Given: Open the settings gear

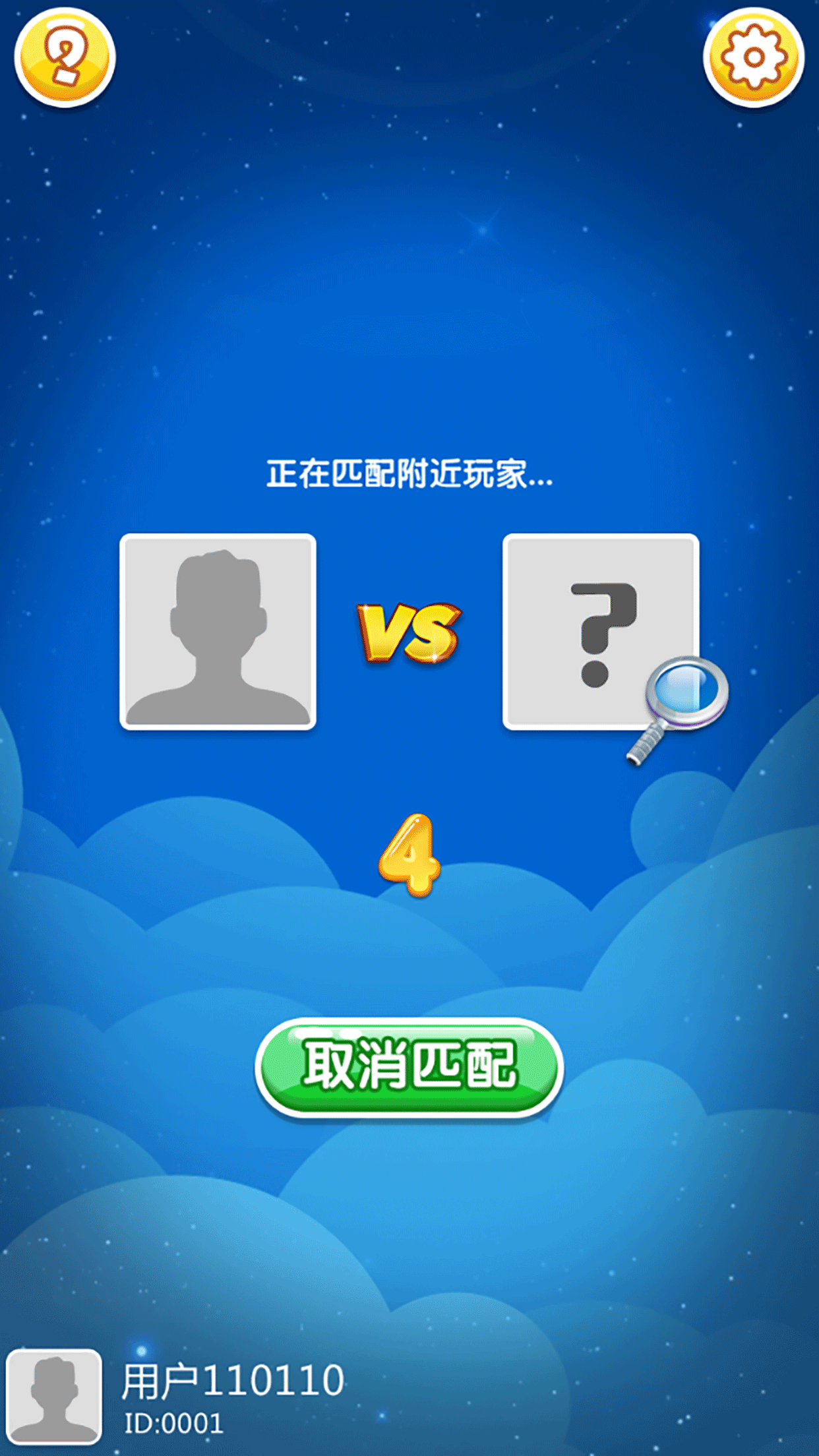Looking at the screenshot, I should pos(754,57).
